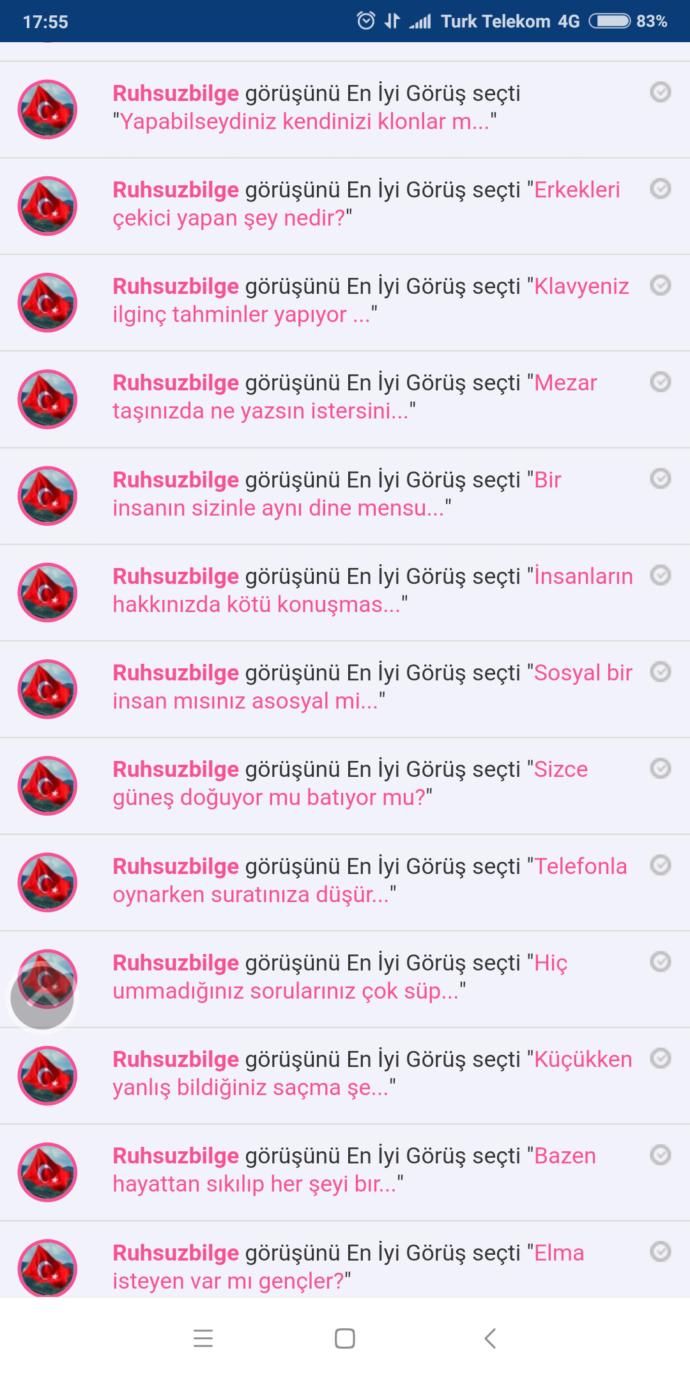This screenshot has height=1380, width=690.
Task: Go back with the system back button
Action: 489,1338
